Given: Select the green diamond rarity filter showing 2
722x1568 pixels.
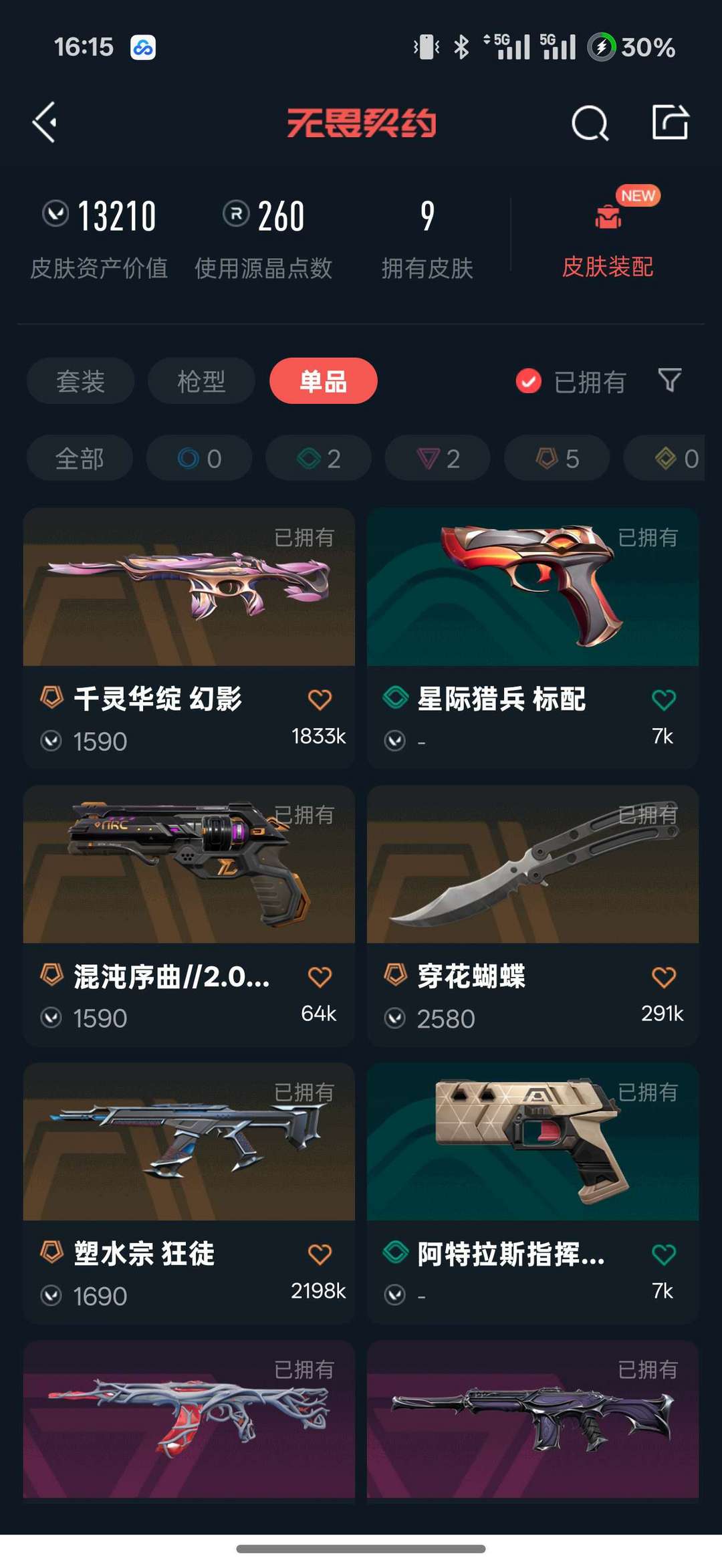Looking at the screenshot, I should tap(317, 458).
